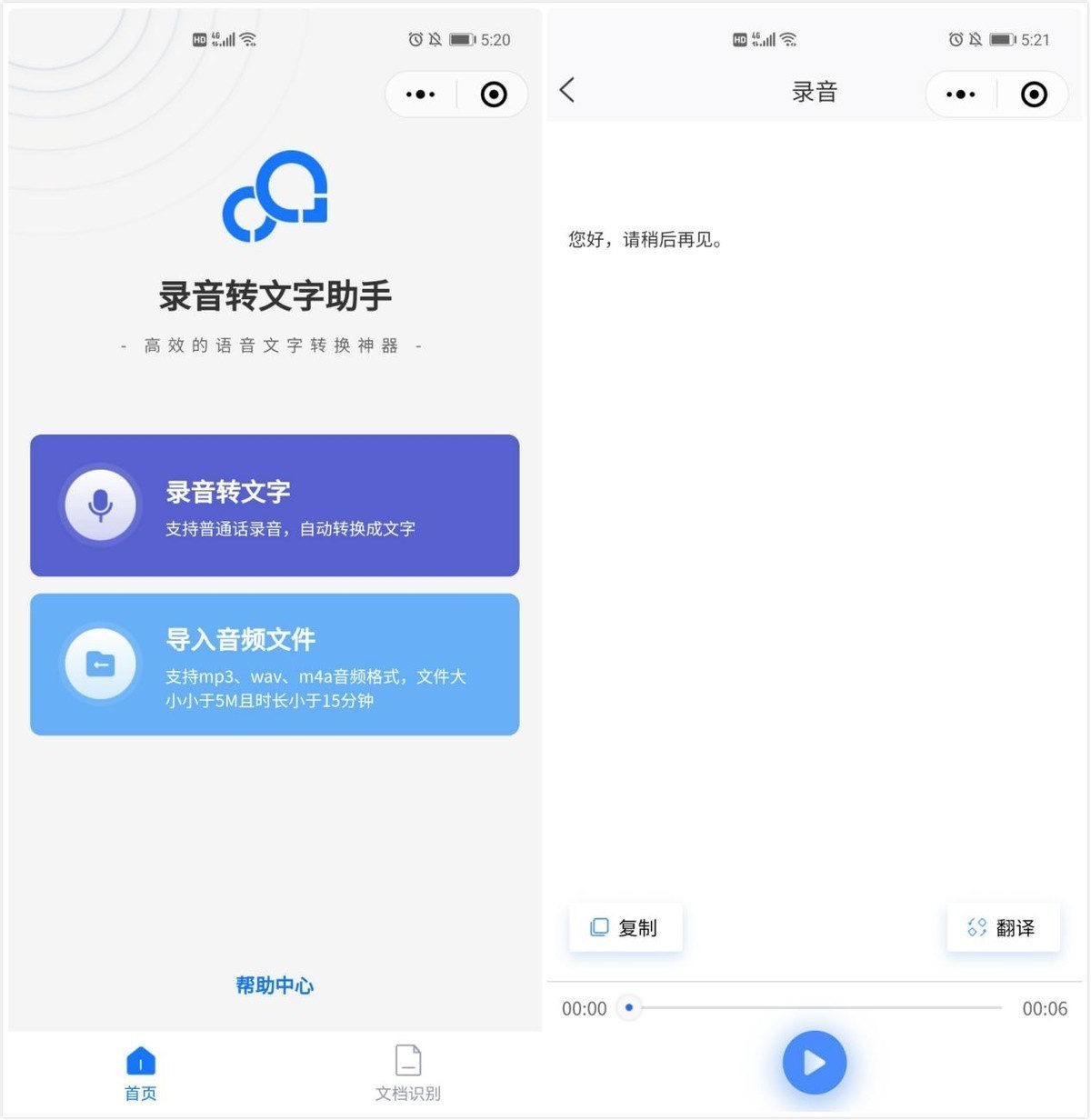The width and height of the screenshot is (1091, 1120).
Task: Click the folder icon on 导入音频文件 card
Action: point(100,664)
